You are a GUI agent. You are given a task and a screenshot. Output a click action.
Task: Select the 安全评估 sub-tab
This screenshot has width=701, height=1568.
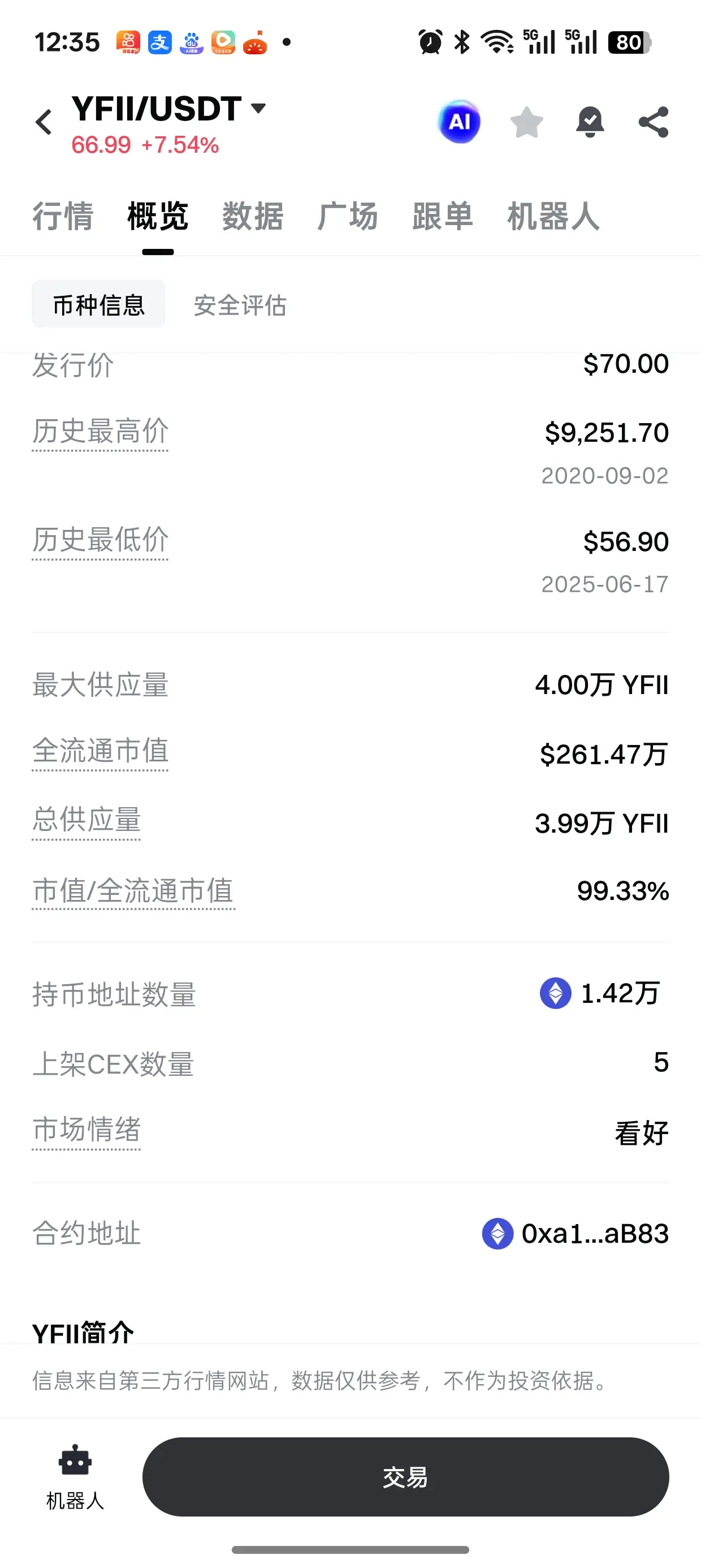(240, 305)
